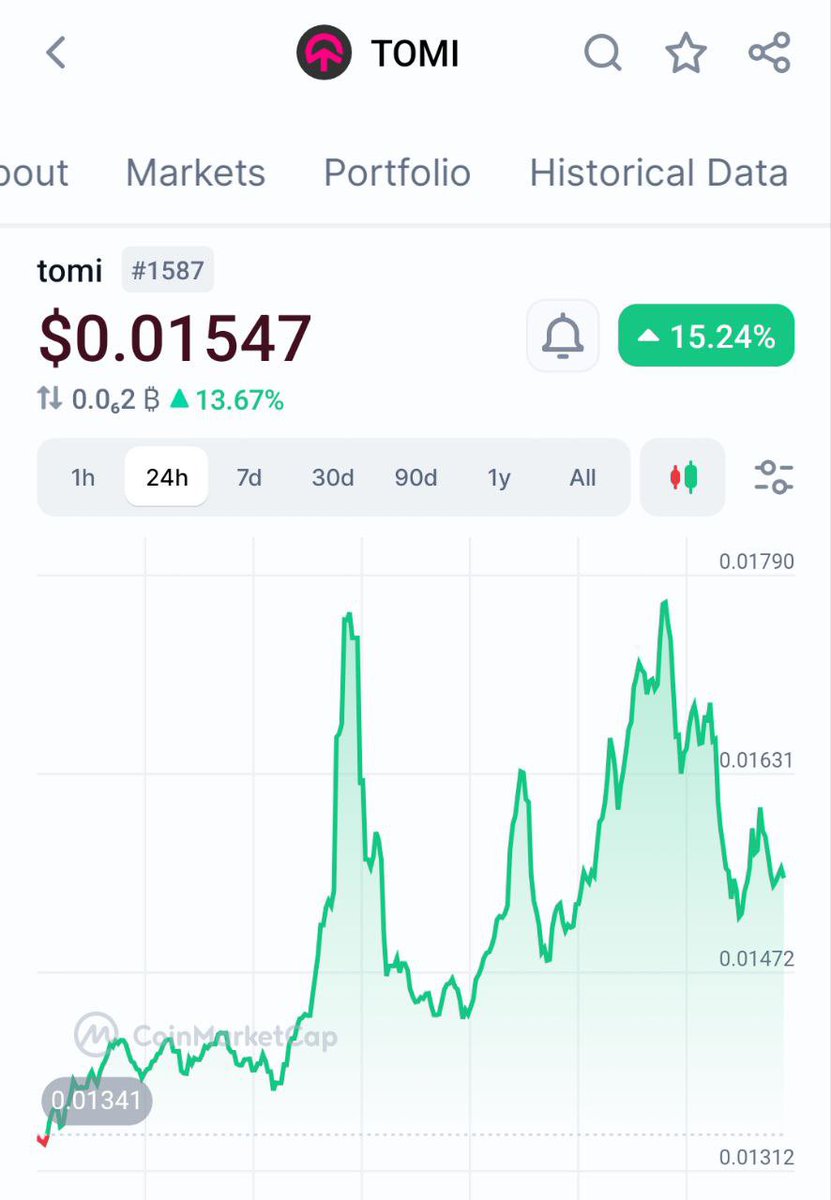Screen dimensions: 831x1200
Task: Select the 90d chart range
Action: 415,477
